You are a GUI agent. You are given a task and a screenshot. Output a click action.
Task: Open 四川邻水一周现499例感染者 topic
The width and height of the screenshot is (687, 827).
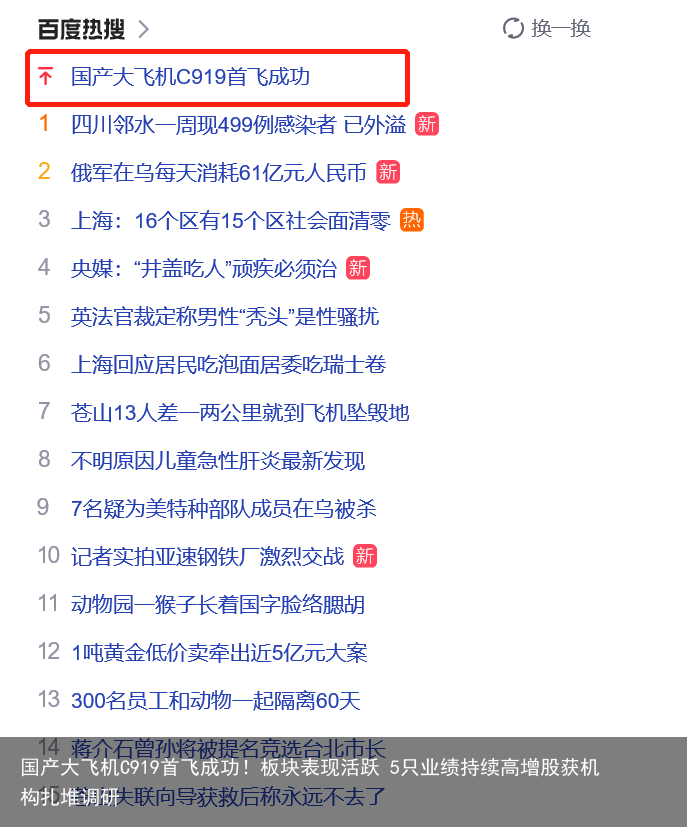(238, 125)
